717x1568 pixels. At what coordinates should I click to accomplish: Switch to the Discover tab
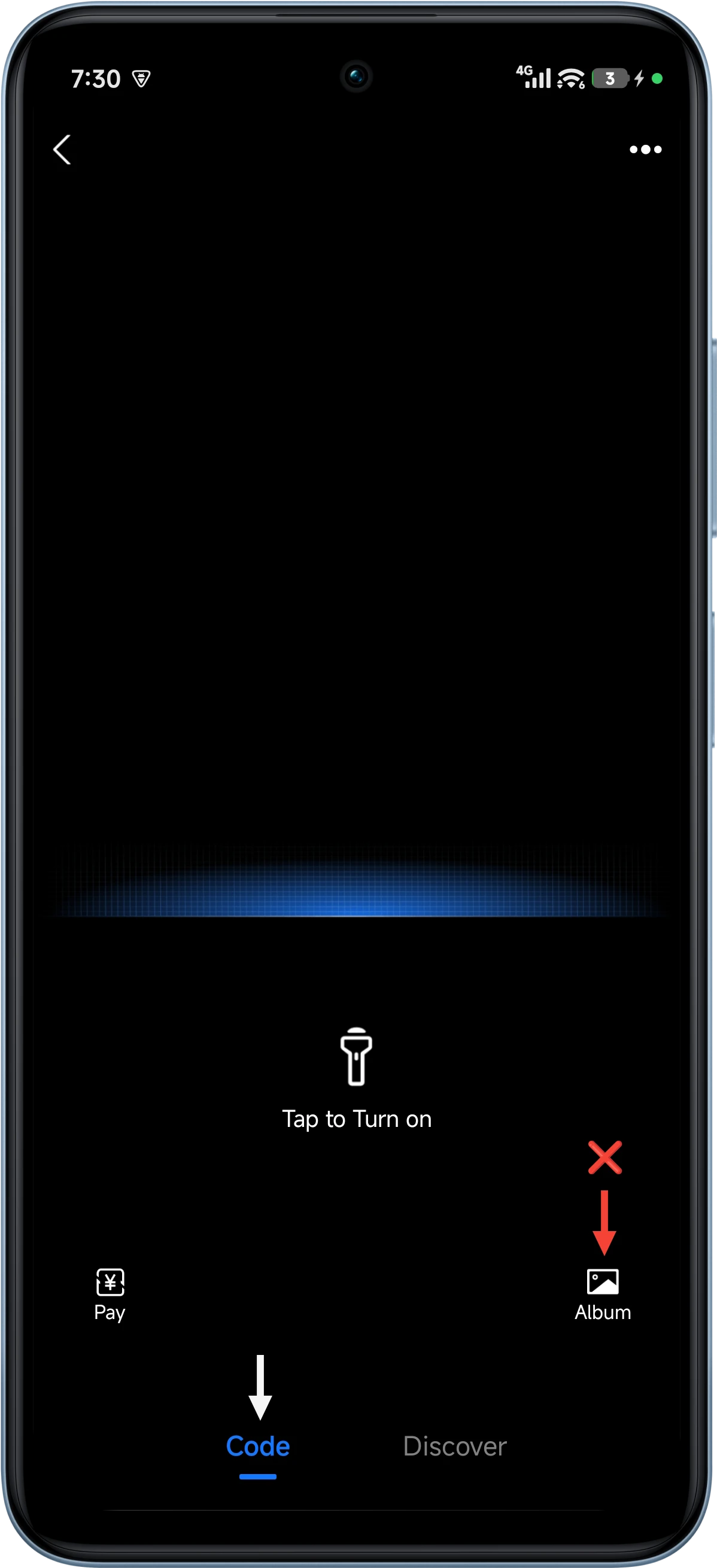(x=455, y=1447)
